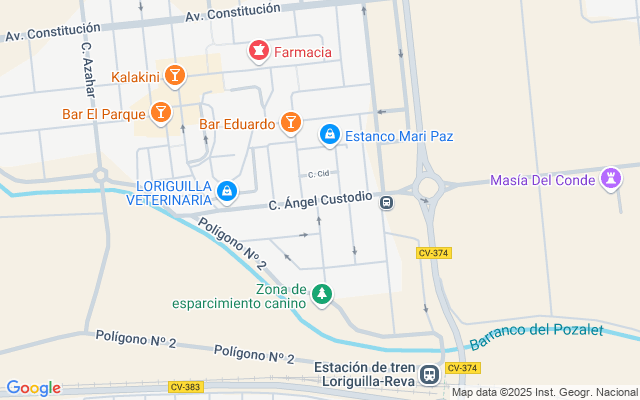This screenshot has width=640, height=400.
Task: Select the Estanco Mari Paz shop marker
Action: 329,134
